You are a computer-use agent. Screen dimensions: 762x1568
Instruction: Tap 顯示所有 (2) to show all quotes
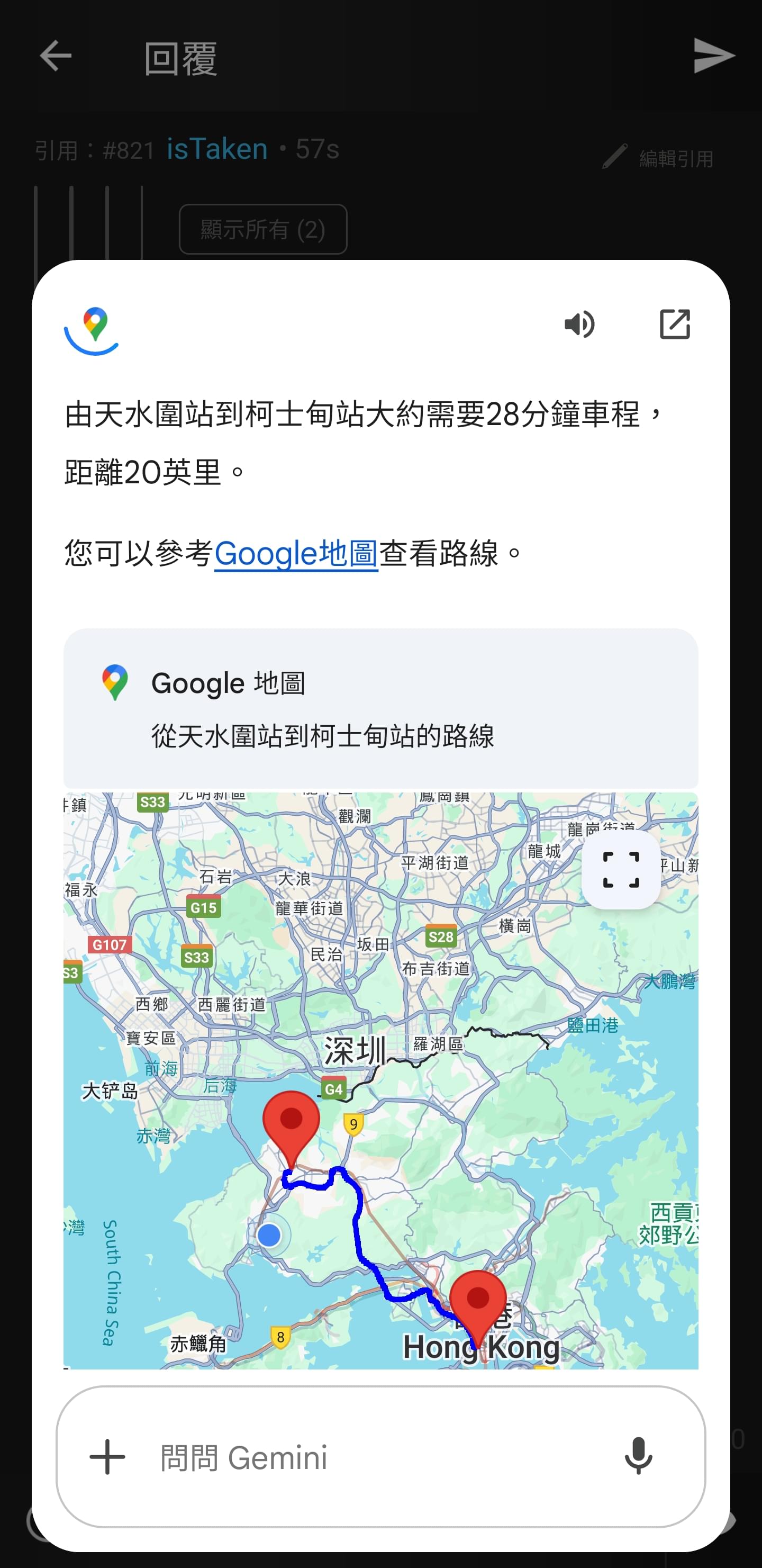point(263,229)
